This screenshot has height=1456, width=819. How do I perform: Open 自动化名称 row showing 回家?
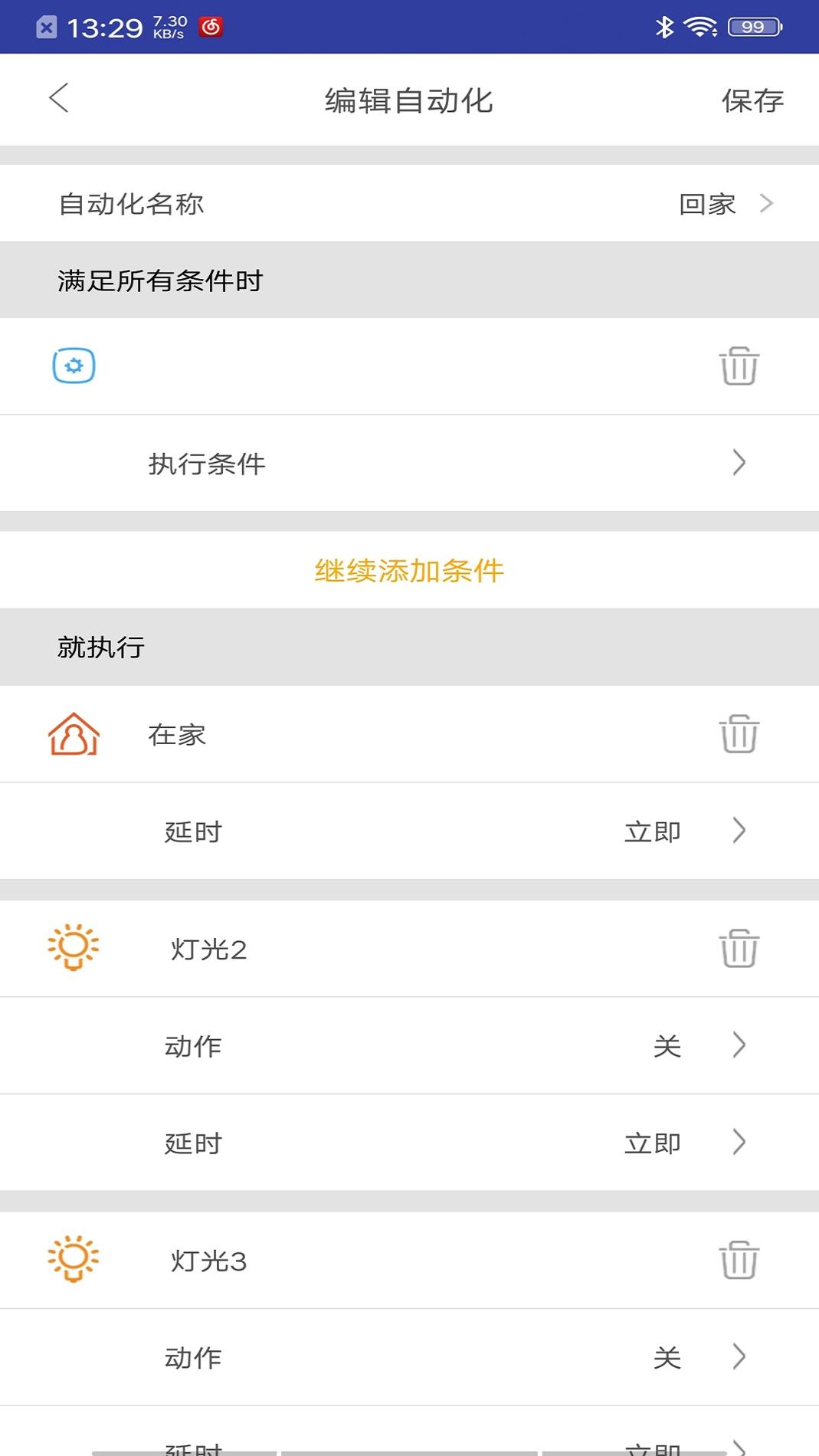[x=409, y=204]
